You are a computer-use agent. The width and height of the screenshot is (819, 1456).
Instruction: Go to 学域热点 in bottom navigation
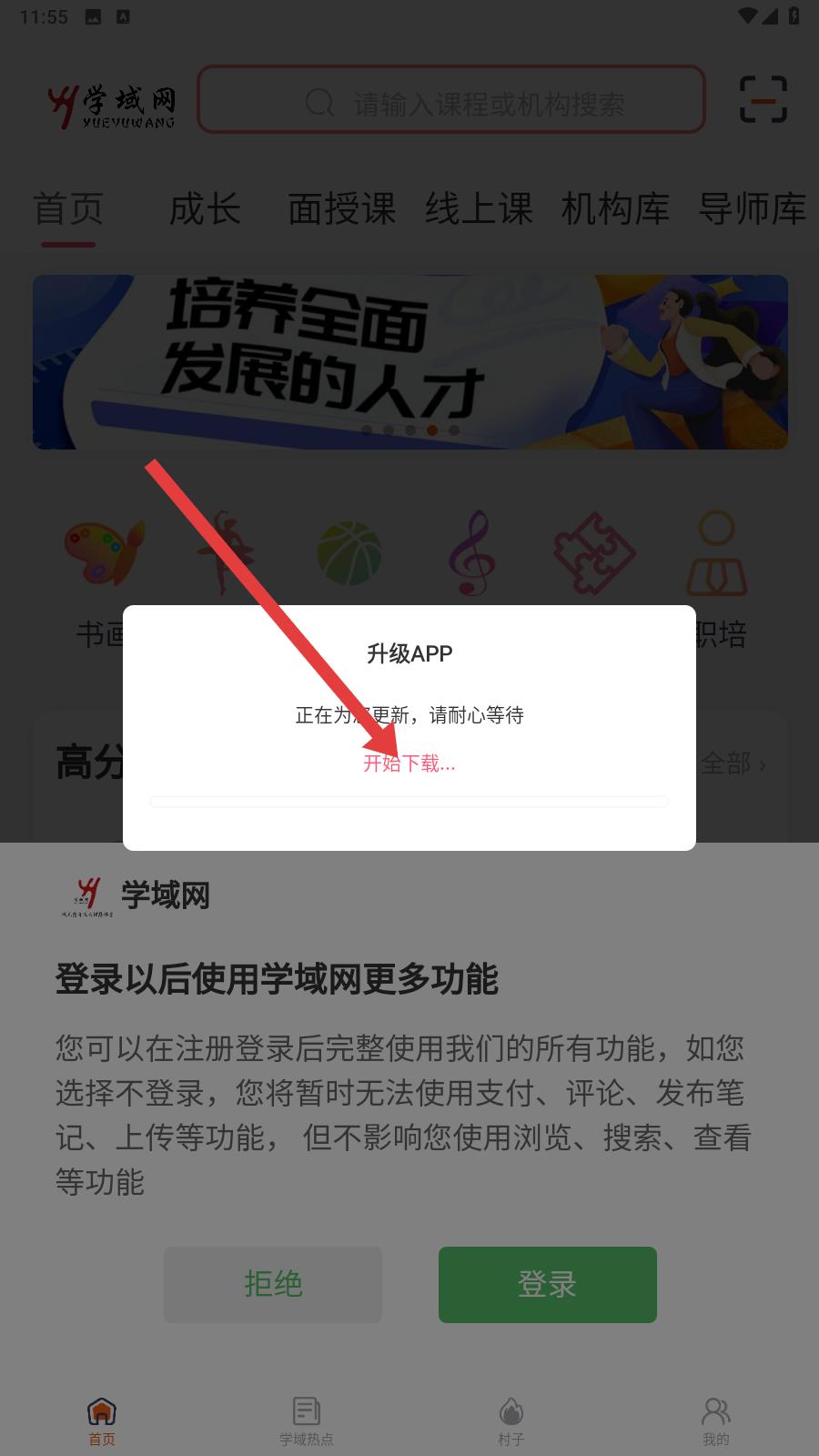point(307,1421)
